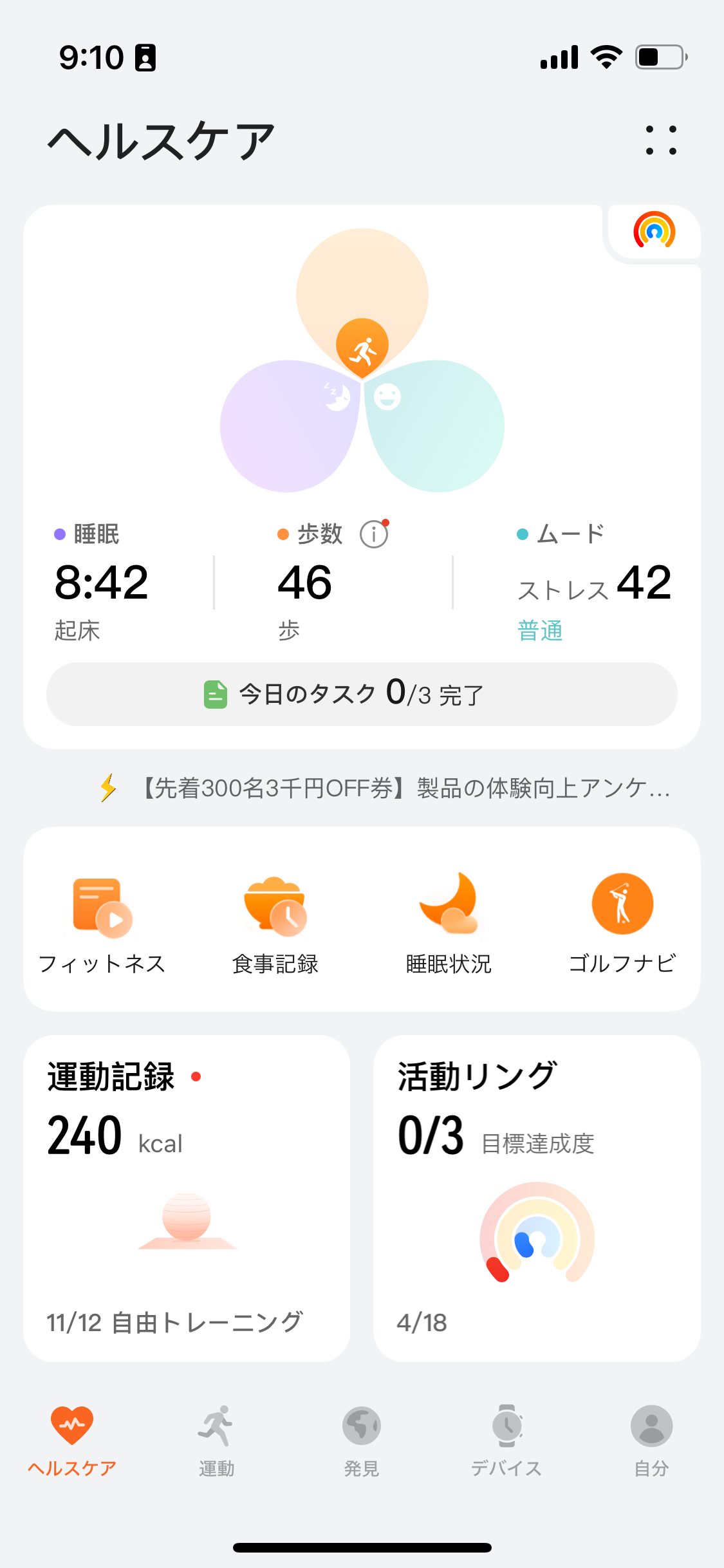Open the 睡眠 sleep summary

(102, 583)
